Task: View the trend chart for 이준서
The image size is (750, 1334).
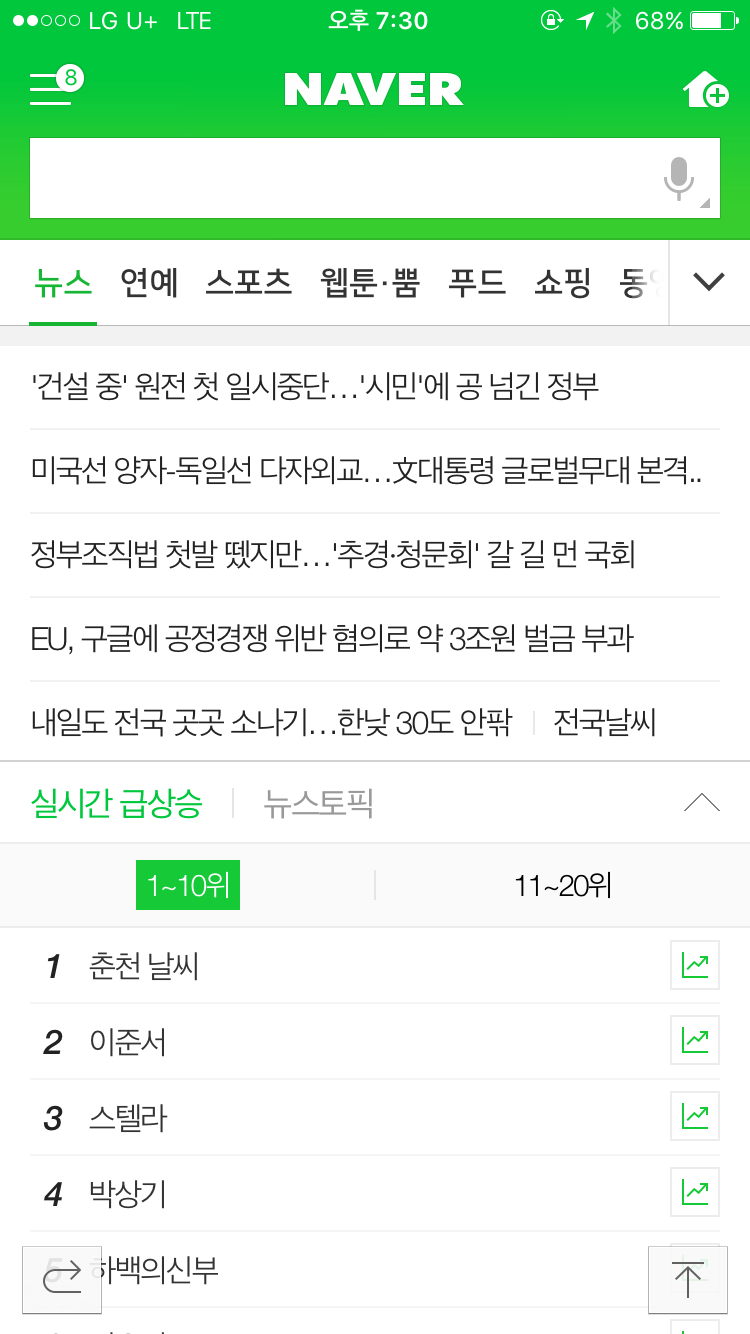Action: click(x=695, y=1041)
